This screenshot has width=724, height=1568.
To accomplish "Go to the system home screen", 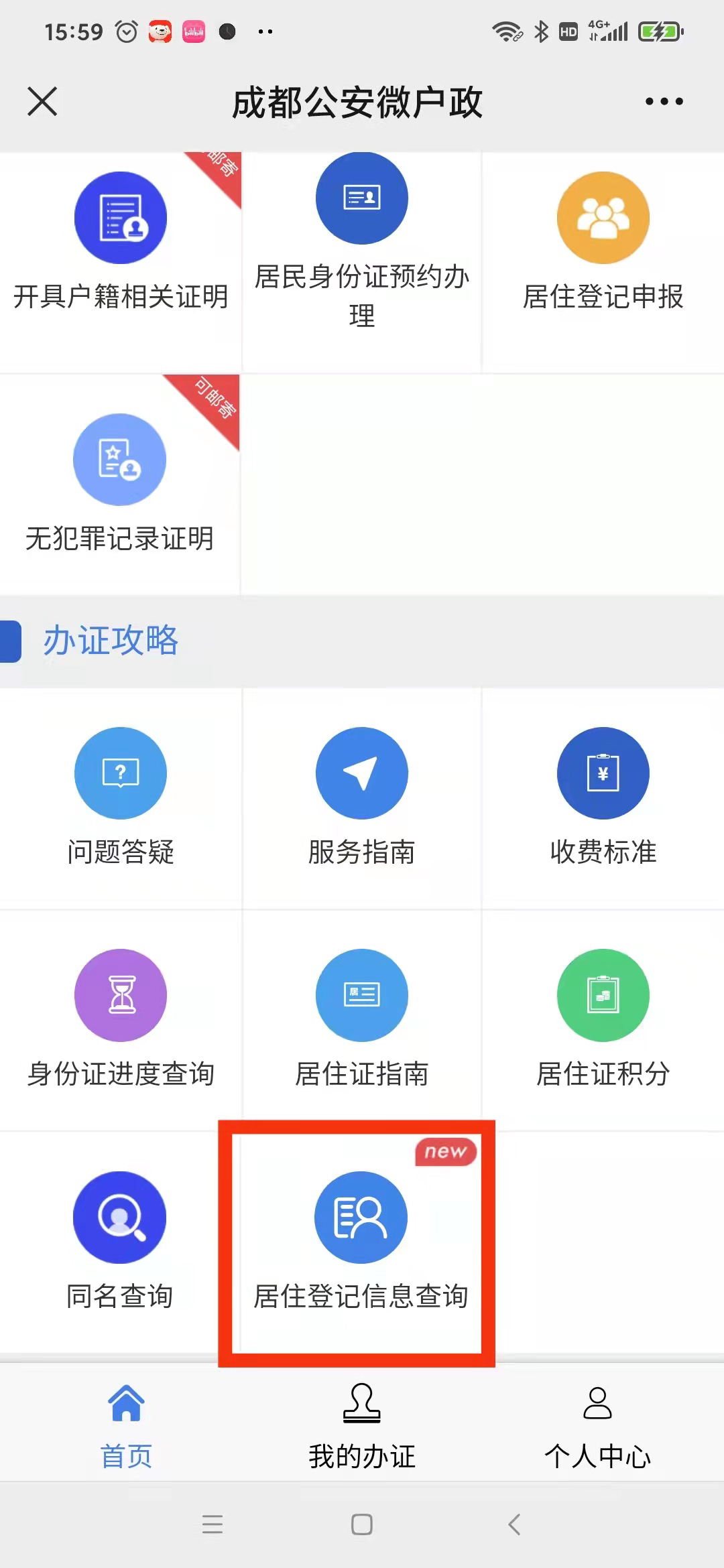I will pos(362,1524).
